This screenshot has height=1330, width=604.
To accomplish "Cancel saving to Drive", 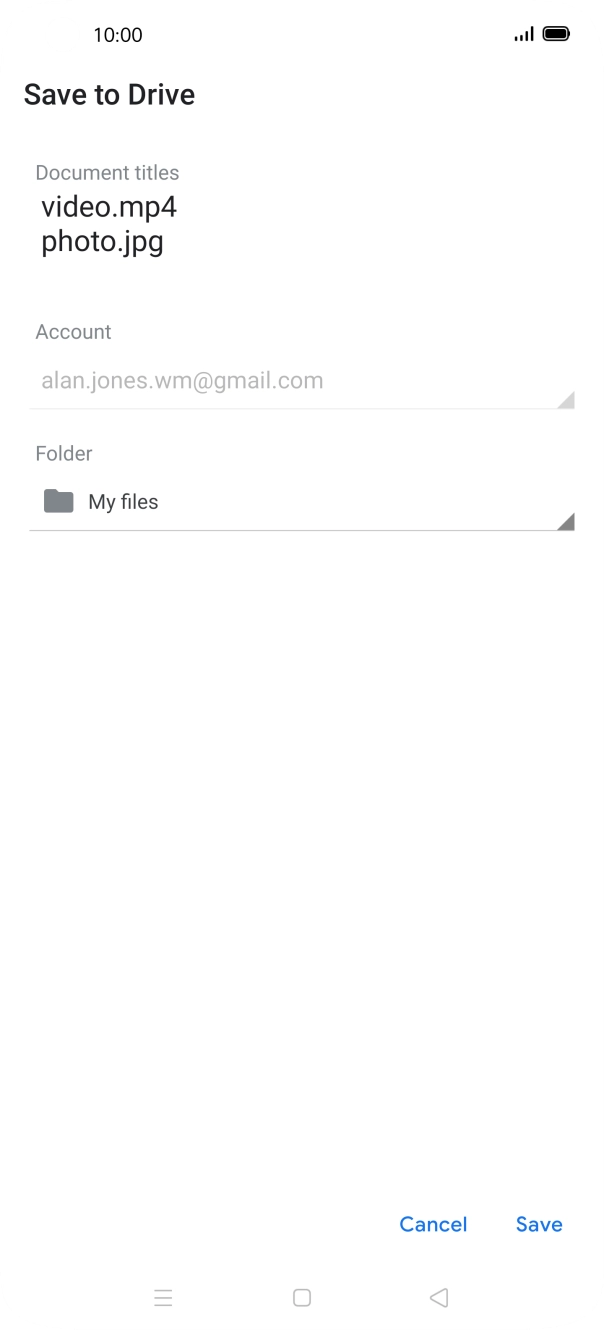I will (433, 1224).
